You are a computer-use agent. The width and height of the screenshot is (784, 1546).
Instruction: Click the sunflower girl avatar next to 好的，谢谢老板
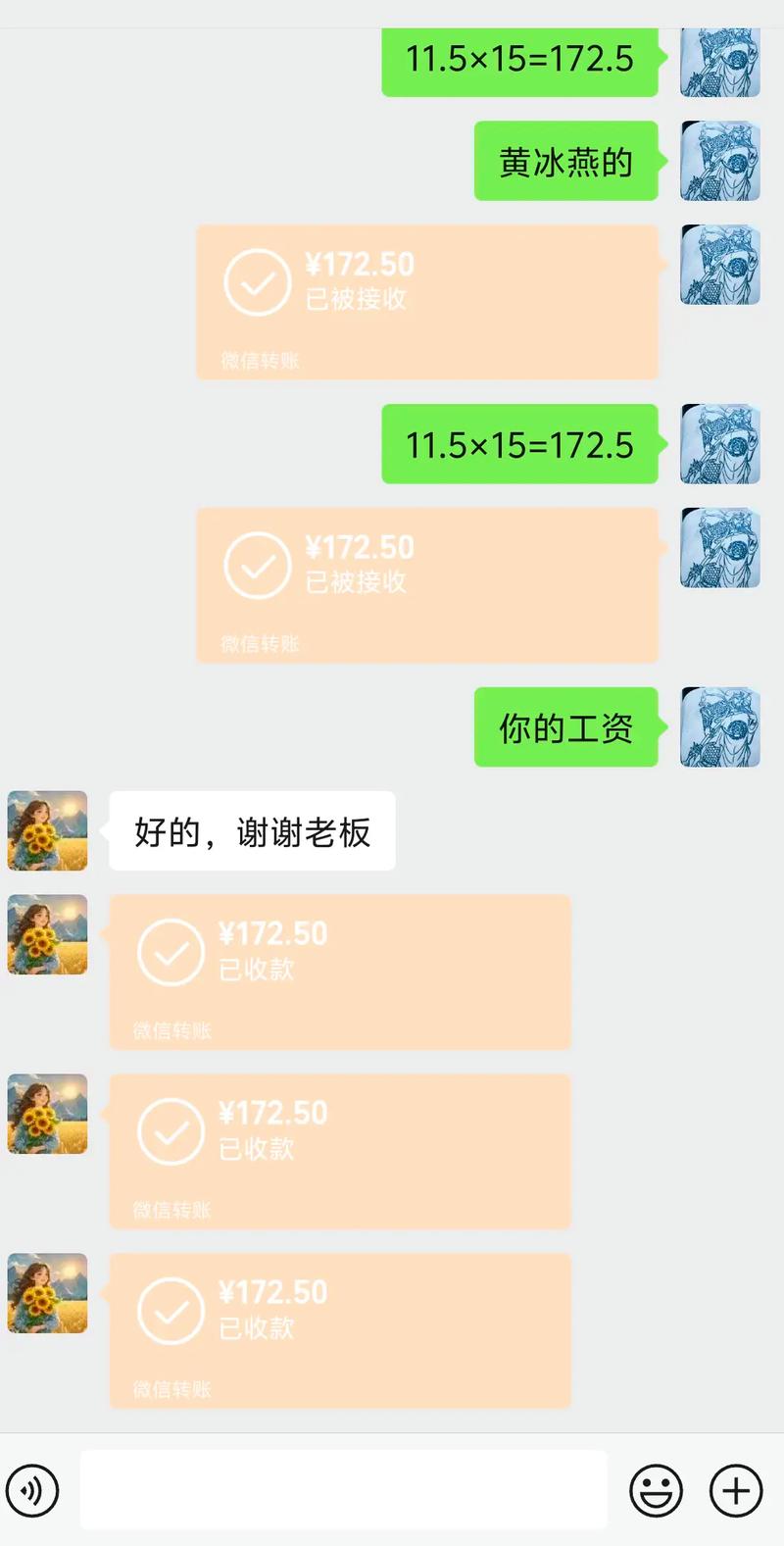coord(47,831)
